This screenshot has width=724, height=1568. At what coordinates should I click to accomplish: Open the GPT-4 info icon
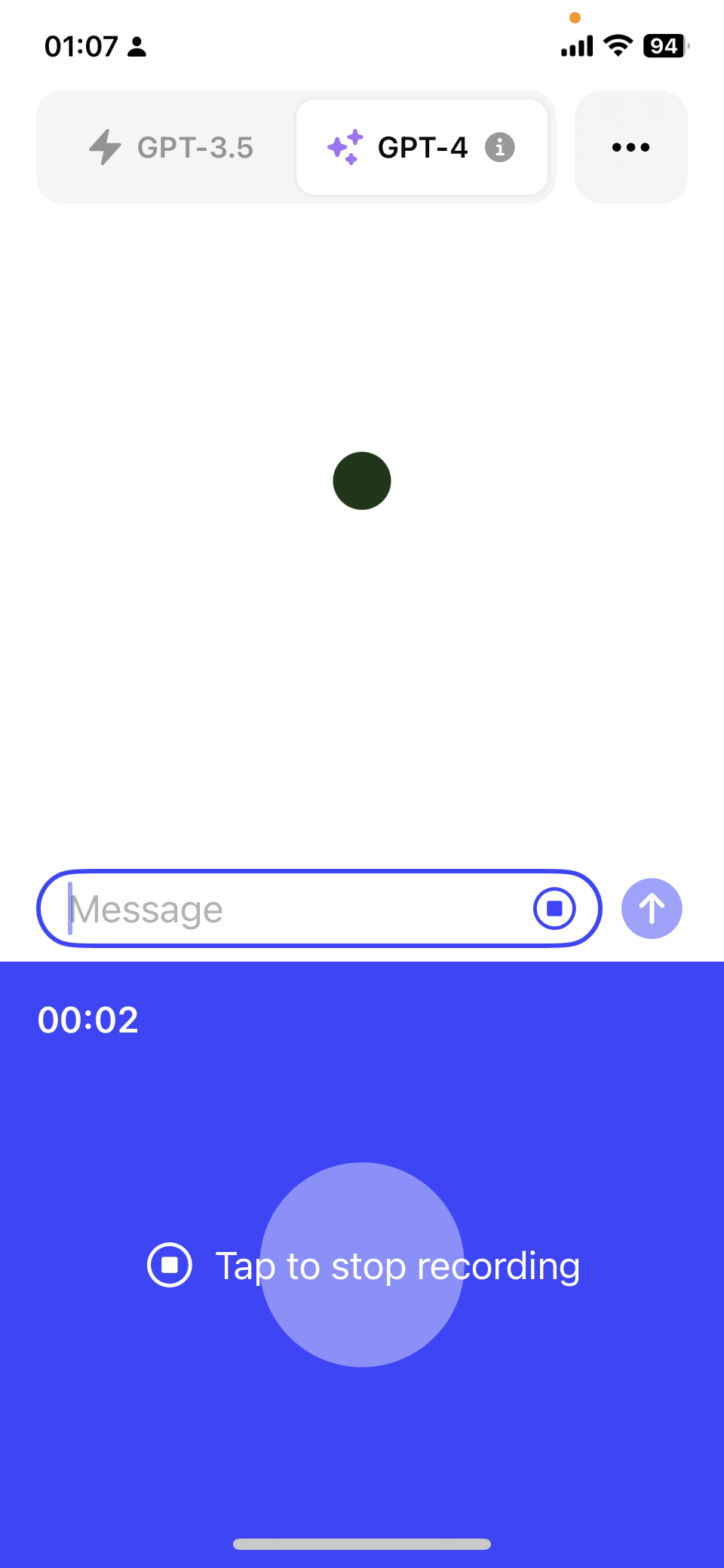pos(501,148)
